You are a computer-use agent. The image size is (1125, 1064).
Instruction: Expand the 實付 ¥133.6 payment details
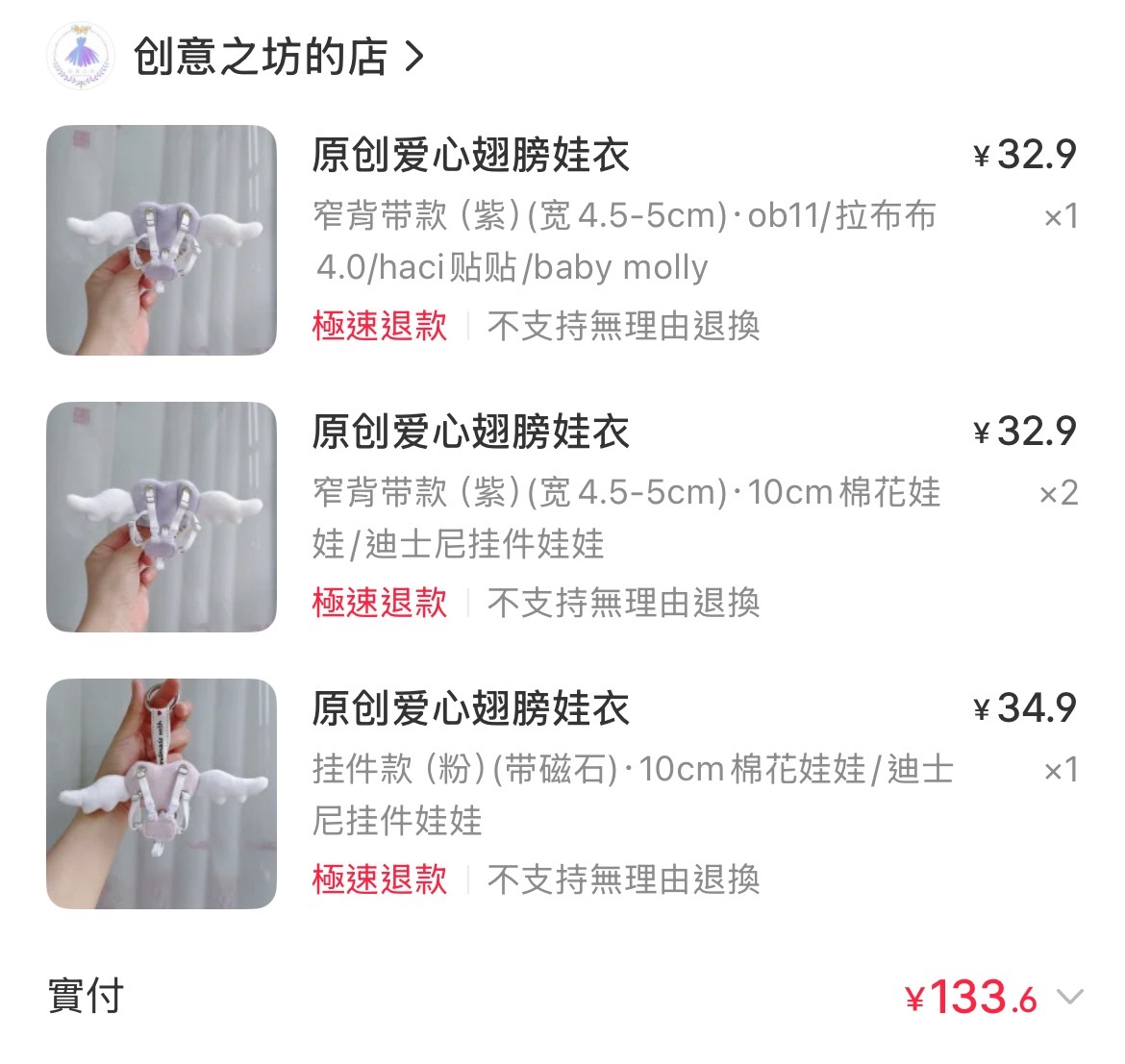1069,997
